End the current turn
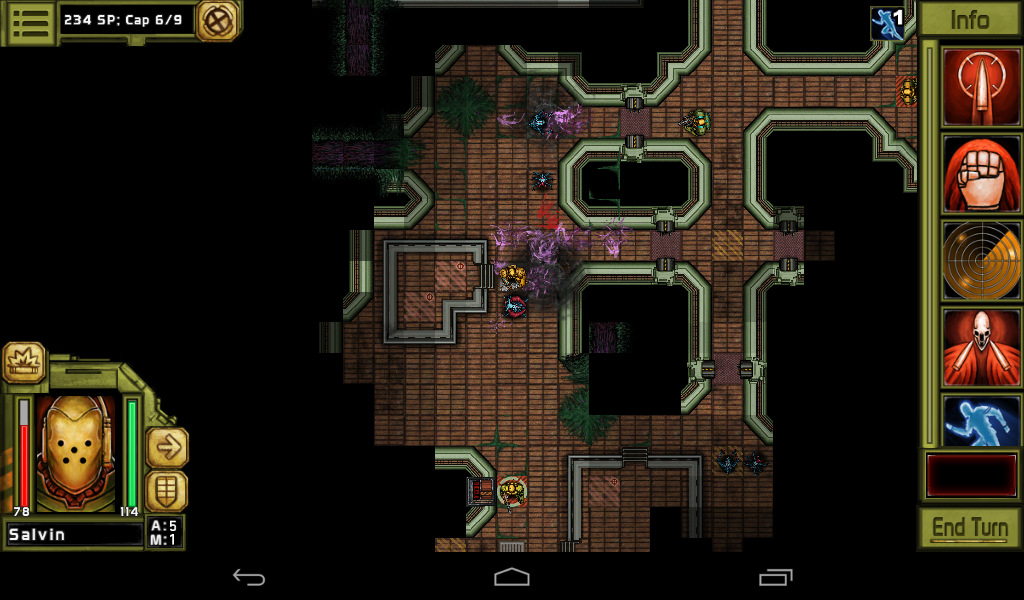The width and height of the screenshot is (1024, 600). tap(969, 527)
